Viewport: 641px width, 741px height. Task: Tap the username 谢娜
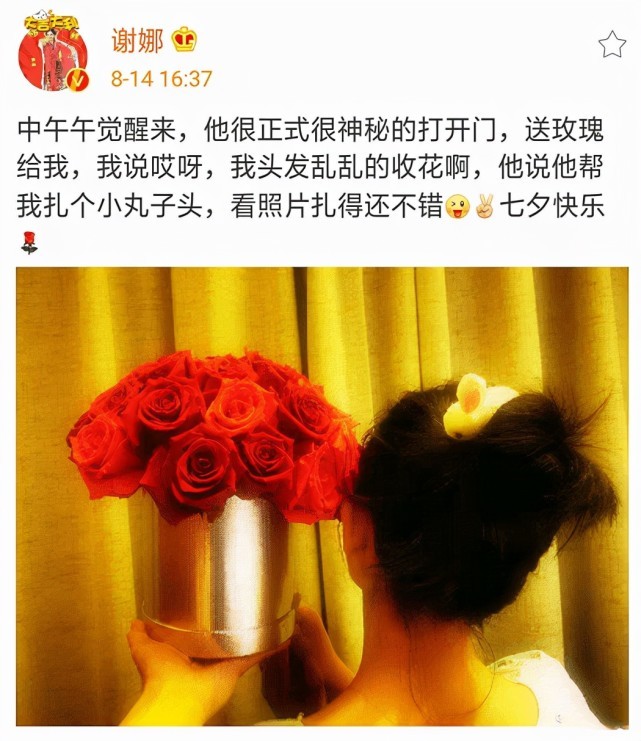[137, 40]
